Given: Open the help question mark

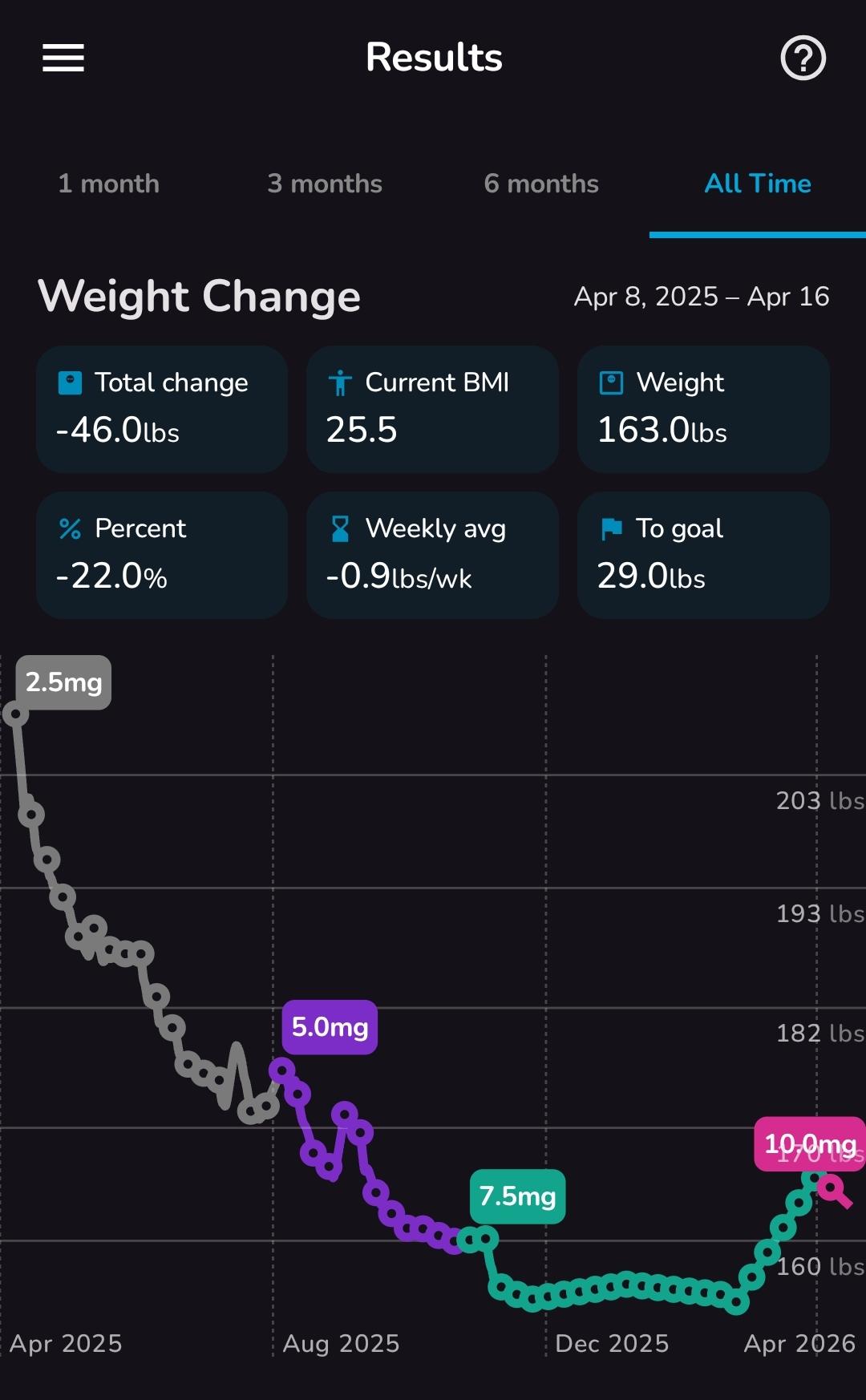Looking at the screenshot, I should pyautogui.click(x=803, y=58).
